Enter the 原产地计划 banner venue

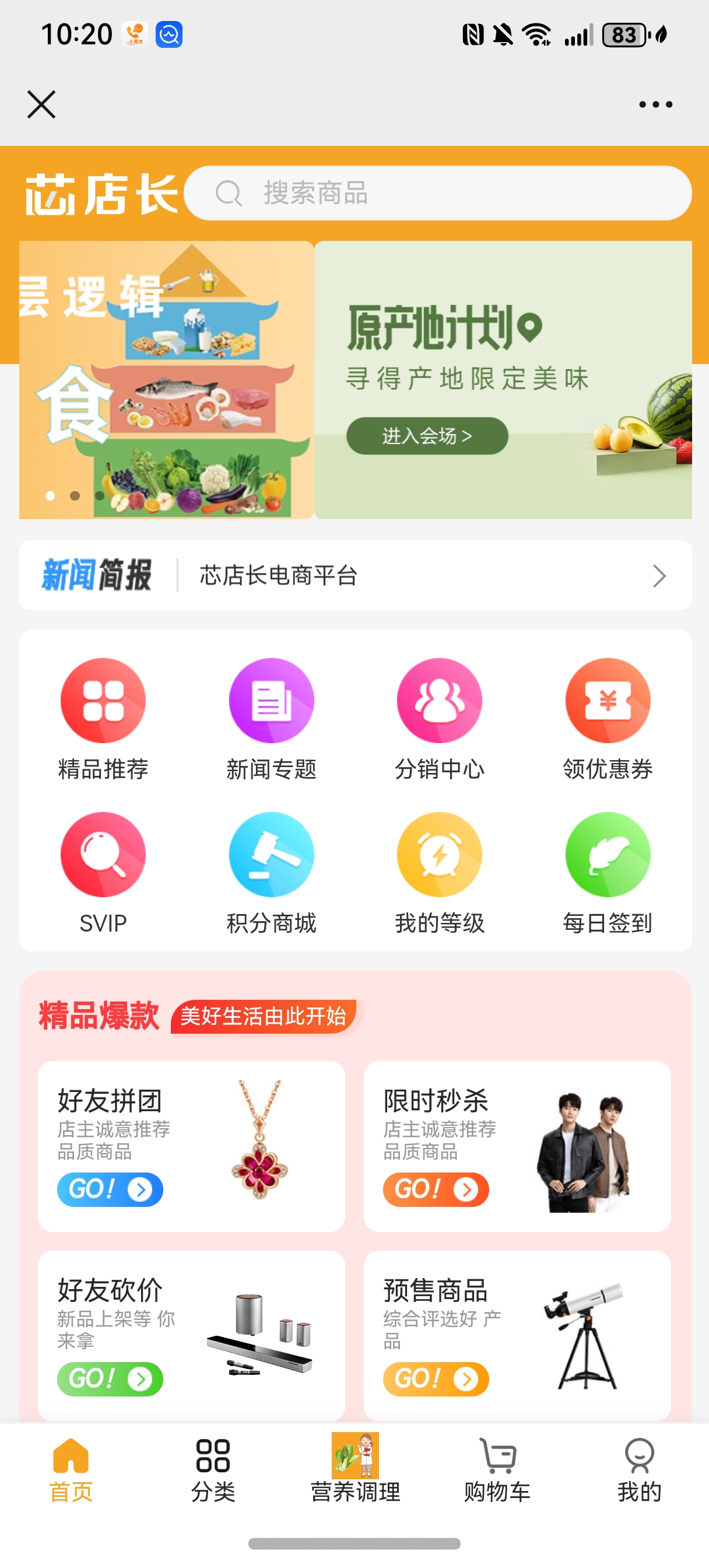(427, 436)
